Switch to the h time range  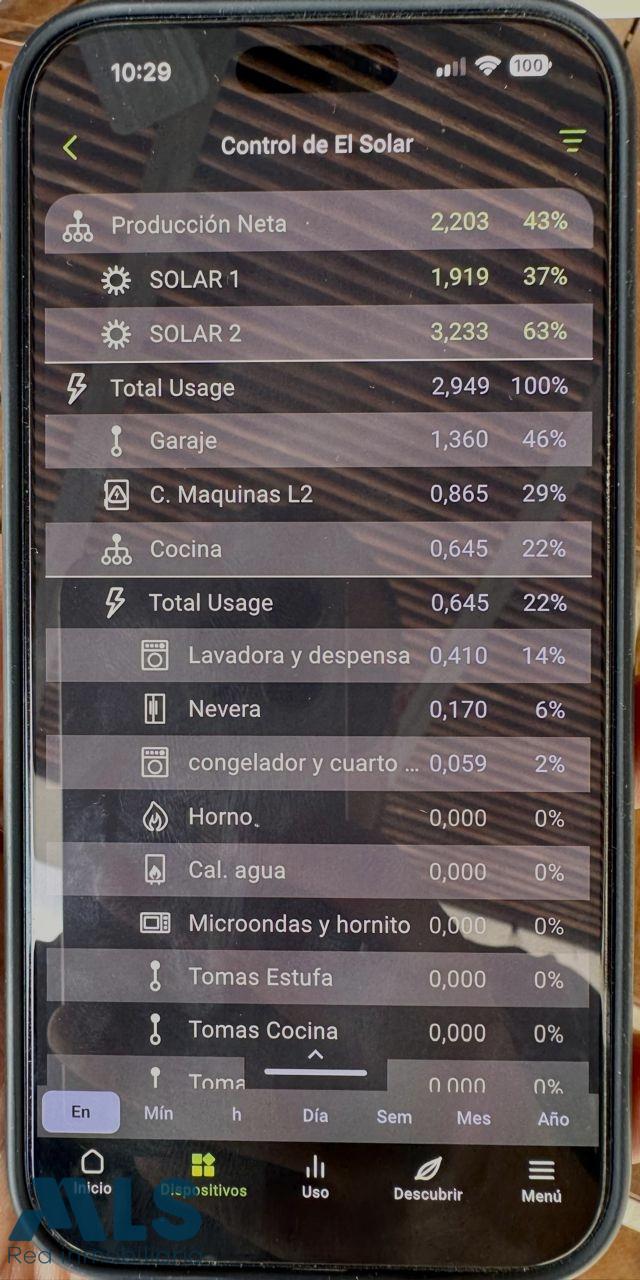coord(237,1114)
